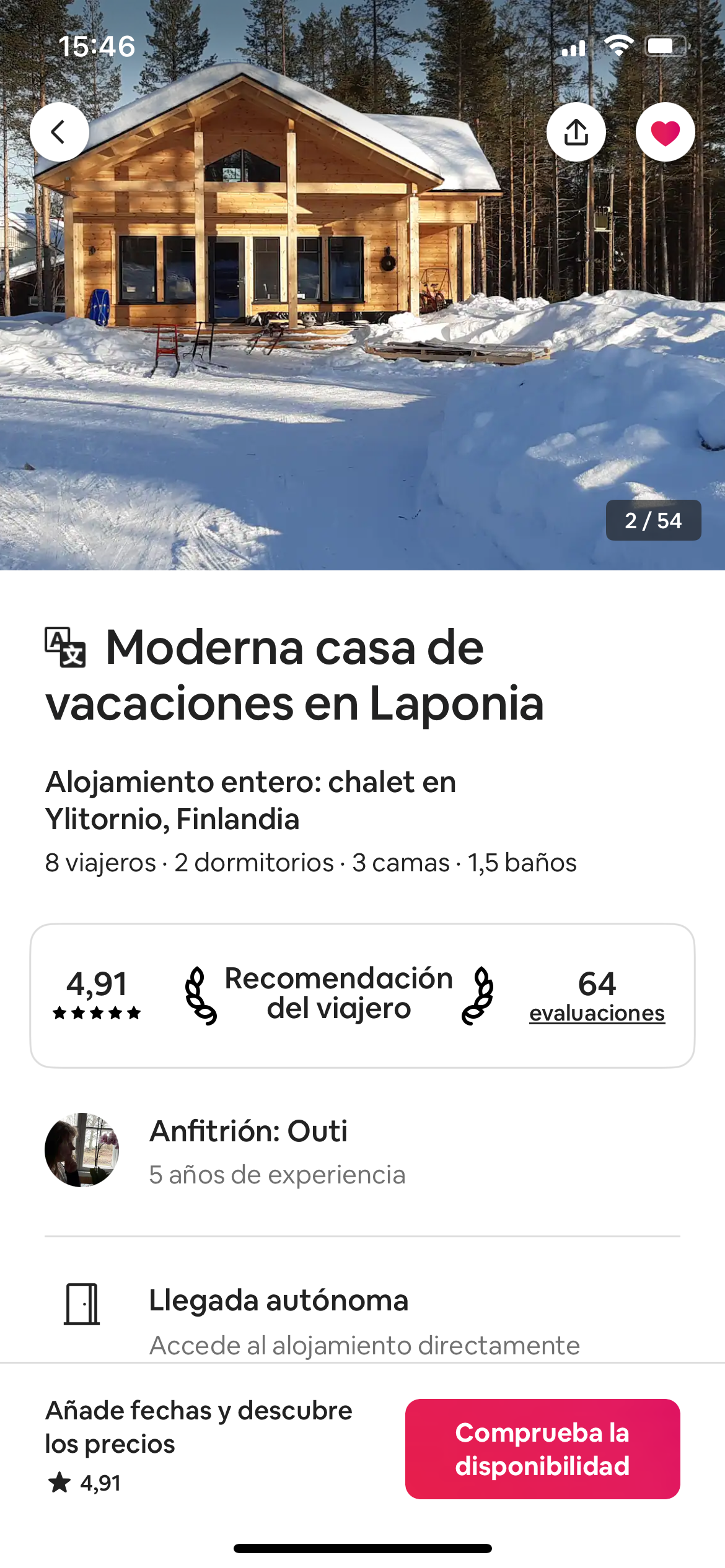Remove listing from favorites with the heart
Image resolution: width=725 pixels, height=1568 pixels.
tap(665, 132)
